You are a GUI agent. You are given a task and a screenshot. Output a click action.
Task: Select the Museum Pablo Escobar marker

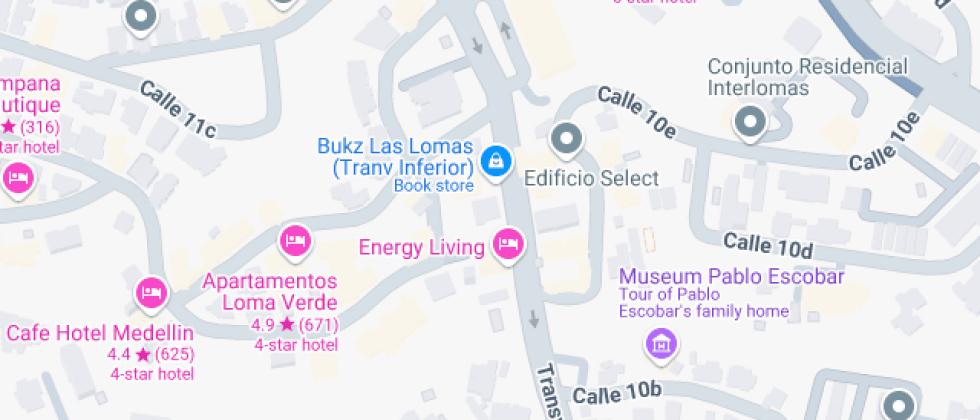coord(661,344)
